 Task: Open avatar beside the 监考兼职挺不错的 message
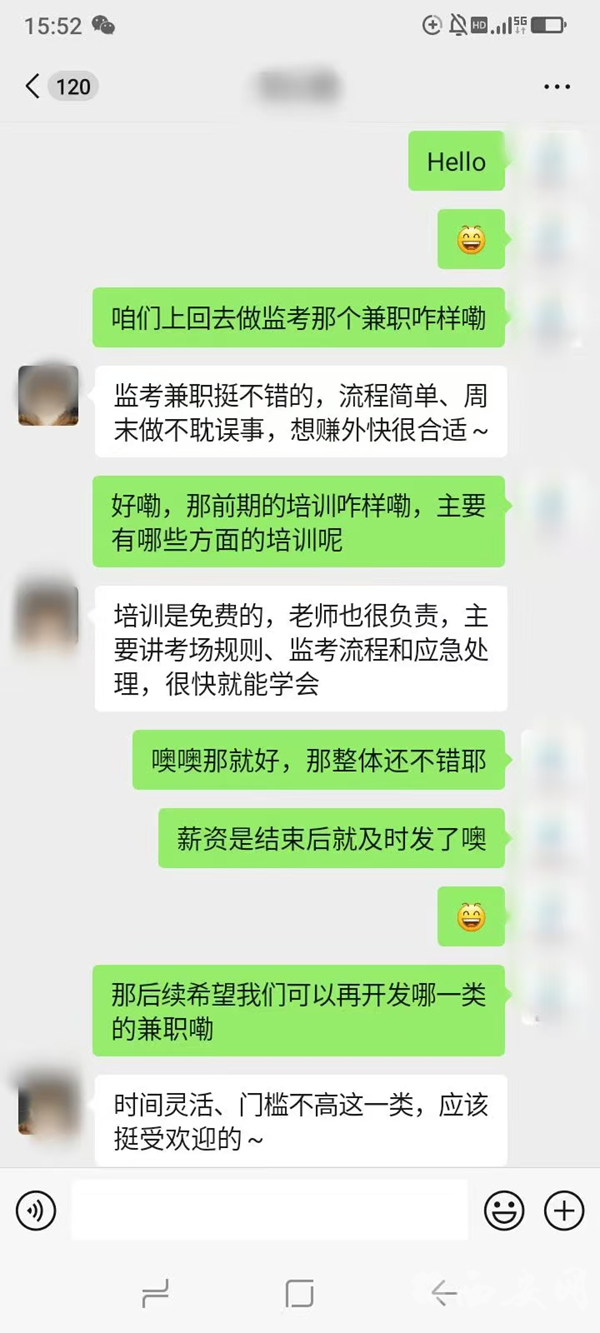(48, 395)
